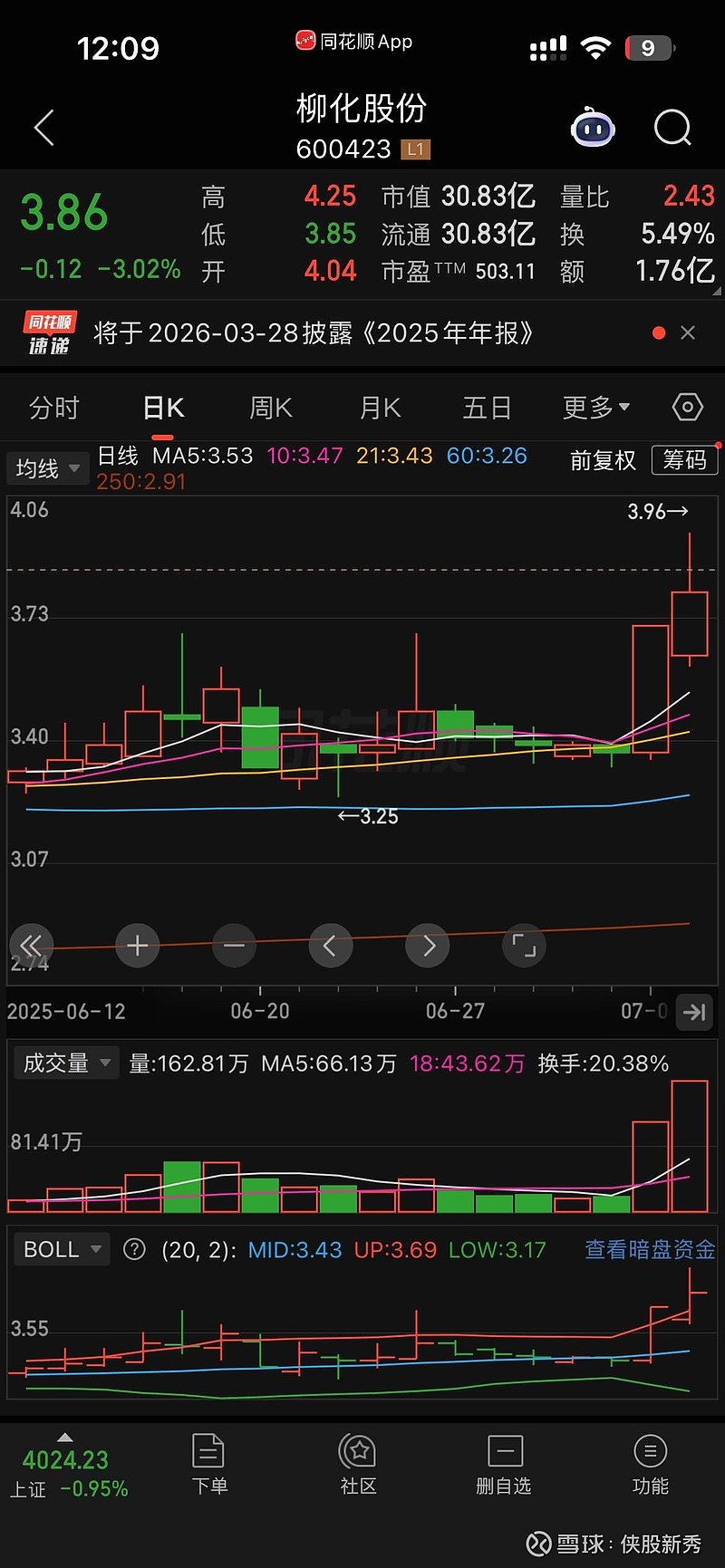Dismiss the annual report announcement banner
The height and width of the screenshot is (1568, 725).
pyautogui.click(x=688, y=332)
